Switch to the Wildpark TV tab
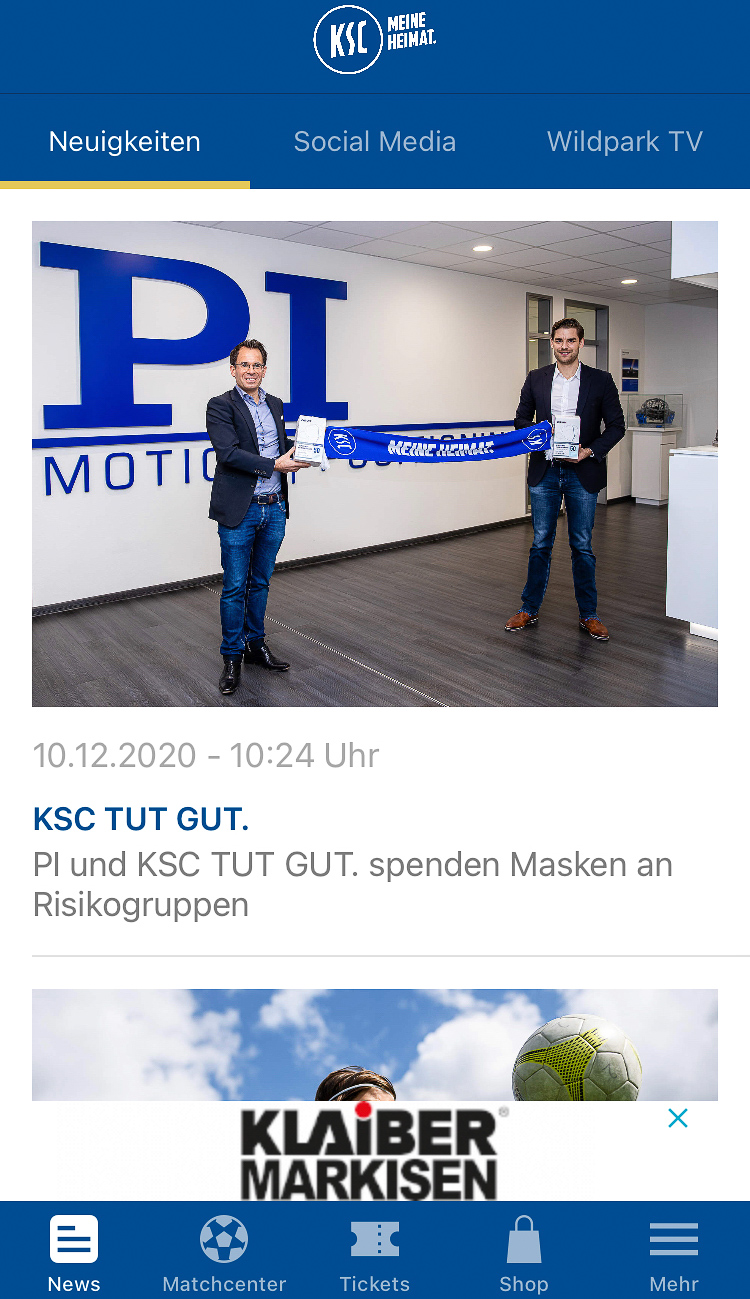The height and width of the screenshot is (1299, 750). coord(624,142)
